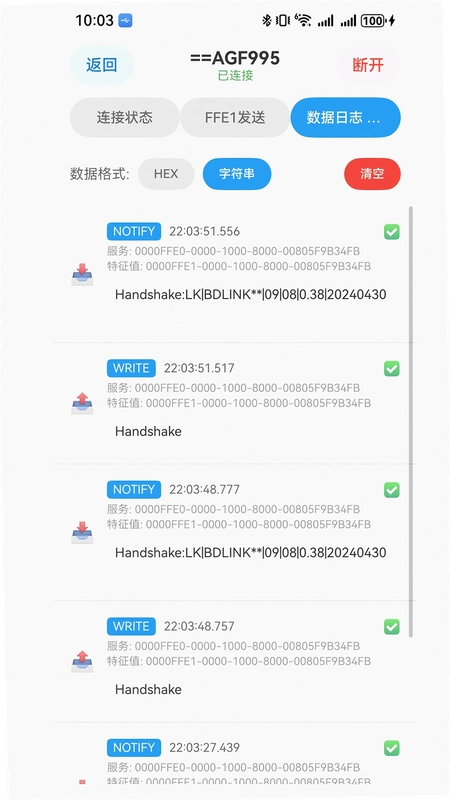Viewport: 450px width, 800px height.
Task: Open the FFE1发送 tab
Action: (x=235, y=117)
